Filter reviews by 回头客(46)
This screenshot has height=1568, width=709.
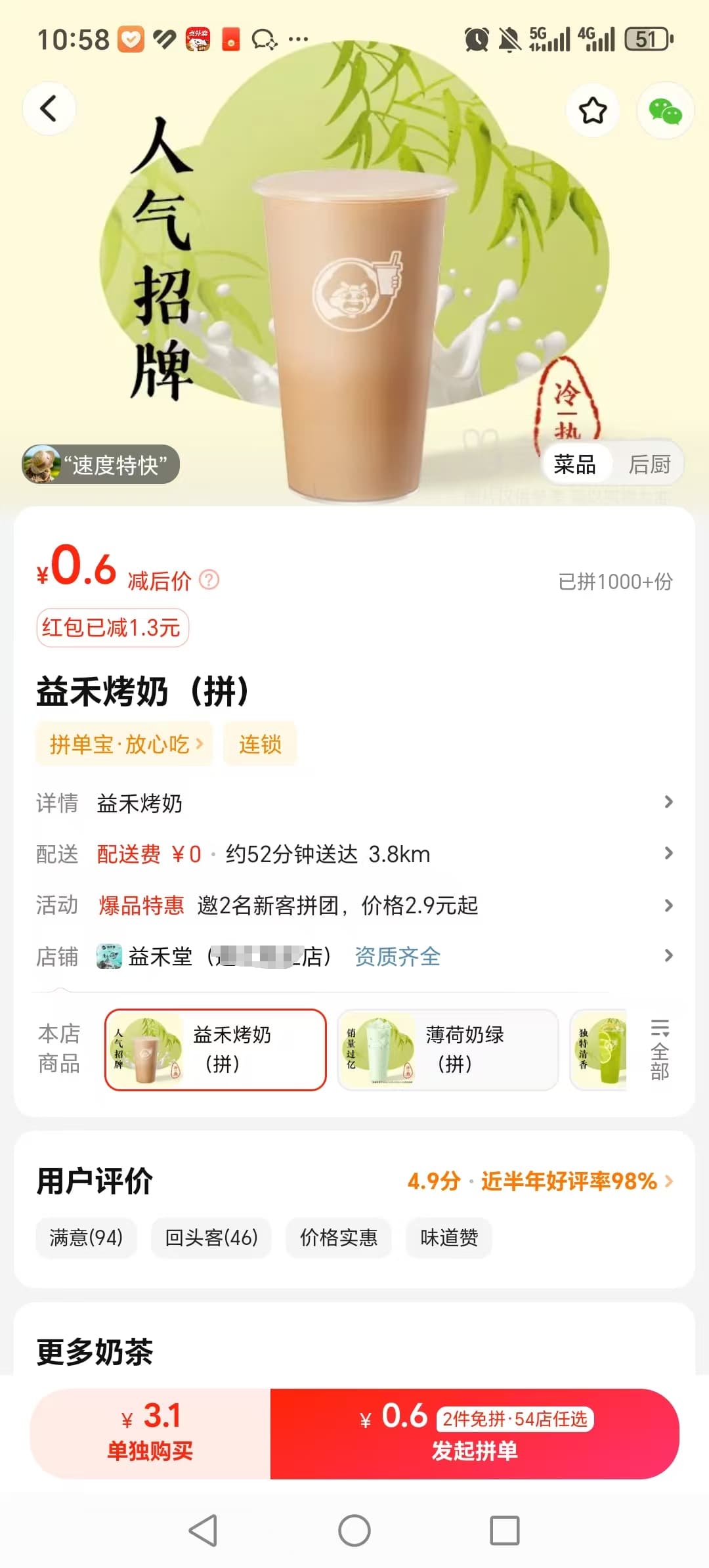tap(211, 1238)
